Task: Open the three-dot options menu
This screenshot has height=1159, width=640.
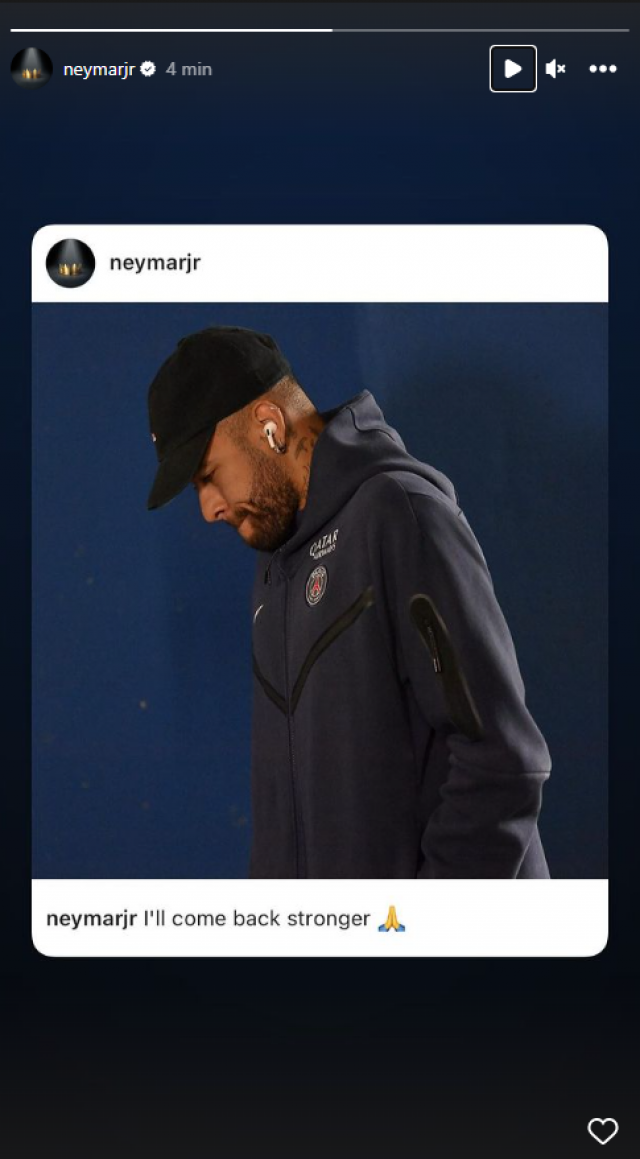Action: tap(602, 69)
